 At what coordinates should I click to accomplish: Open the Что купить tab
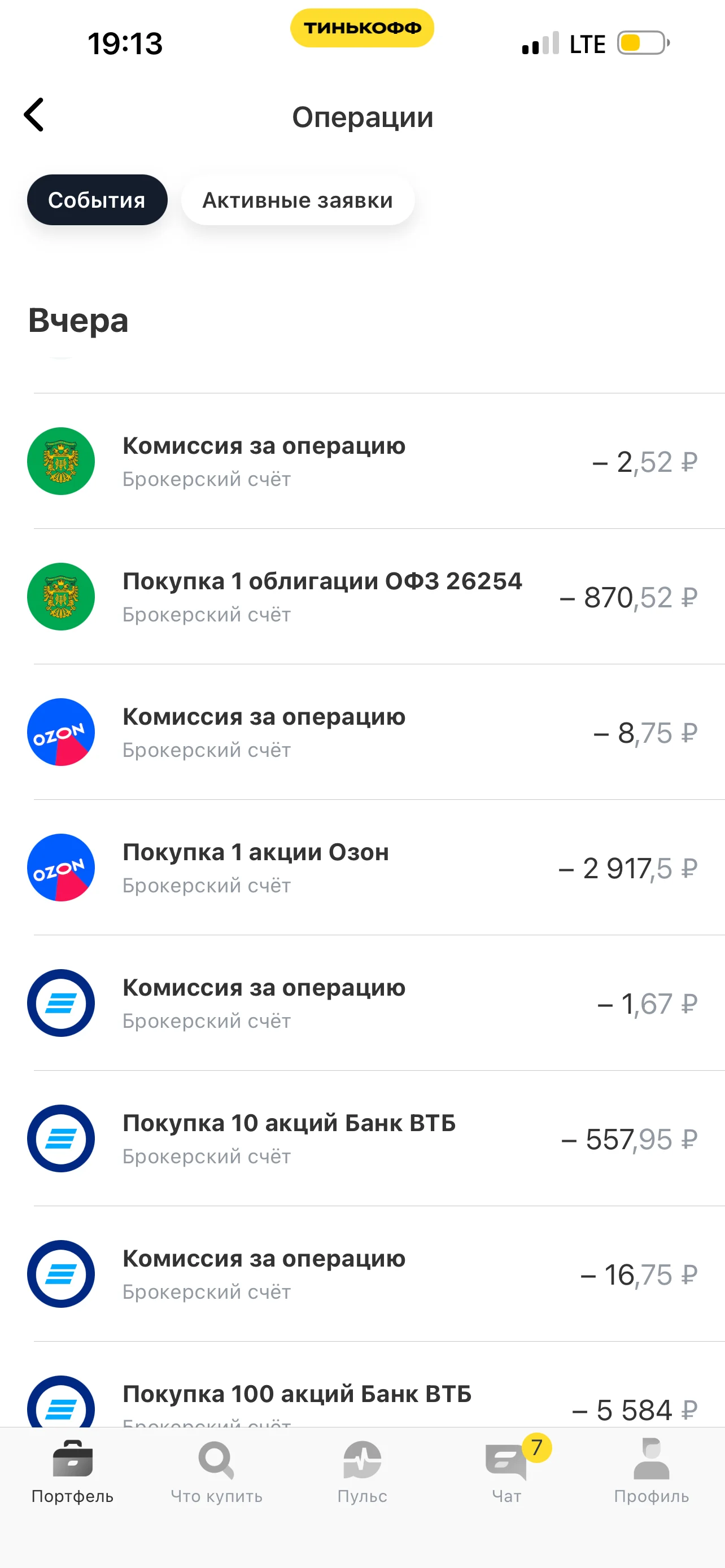click(217, 1471)
